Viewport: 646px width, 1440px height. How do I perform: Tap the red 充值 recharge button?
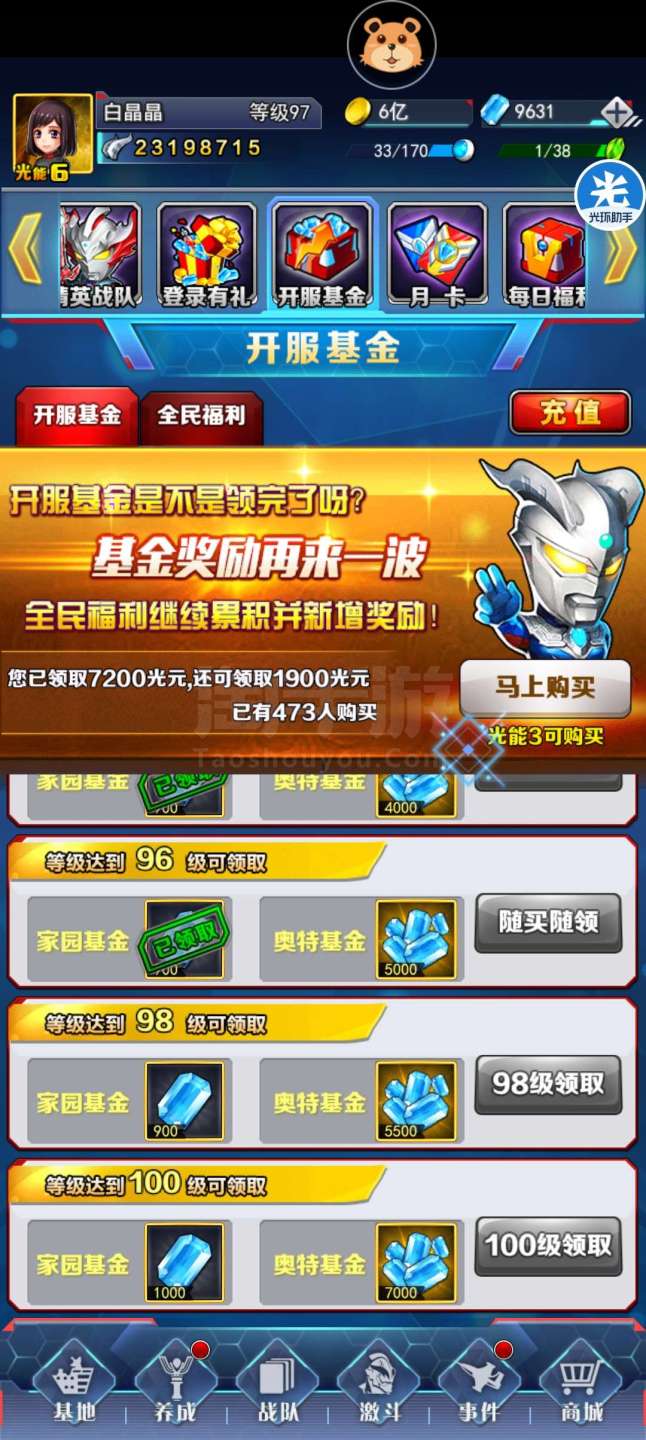click(x=570, y=413)
